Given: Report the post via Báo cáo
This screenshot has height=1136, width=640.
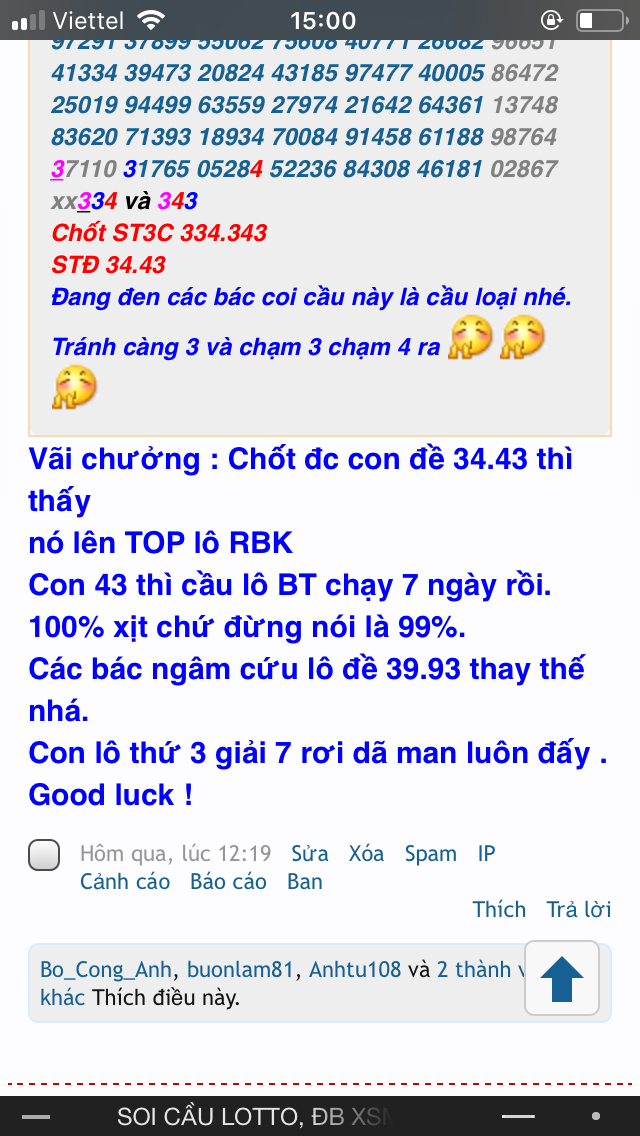Looking at the screenshot, I should click(228, 882).
